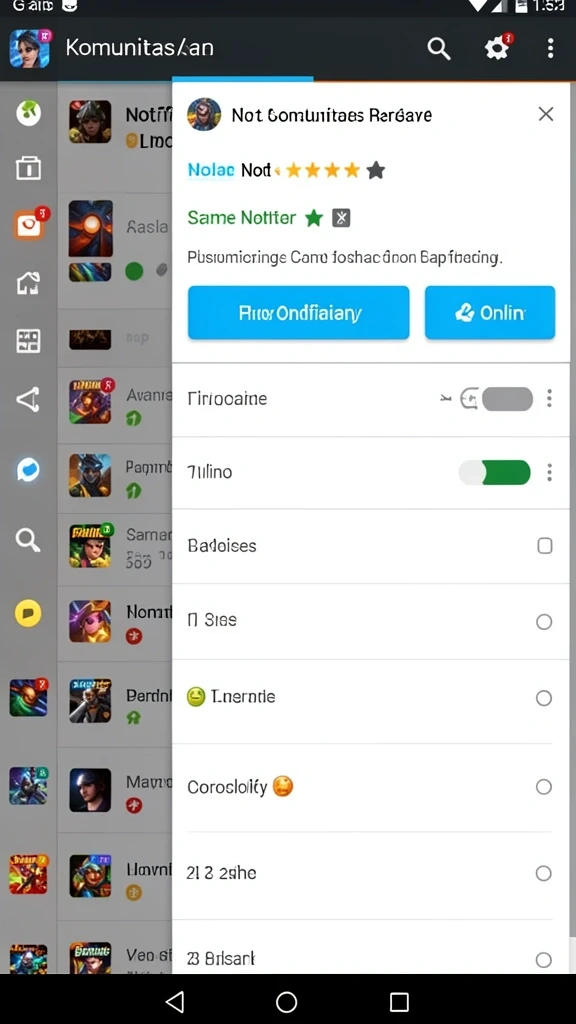The height and width of the screenshot is (1024, 576).
Task: Open the sidebar home icon
Action: click(x=28, y=283)
